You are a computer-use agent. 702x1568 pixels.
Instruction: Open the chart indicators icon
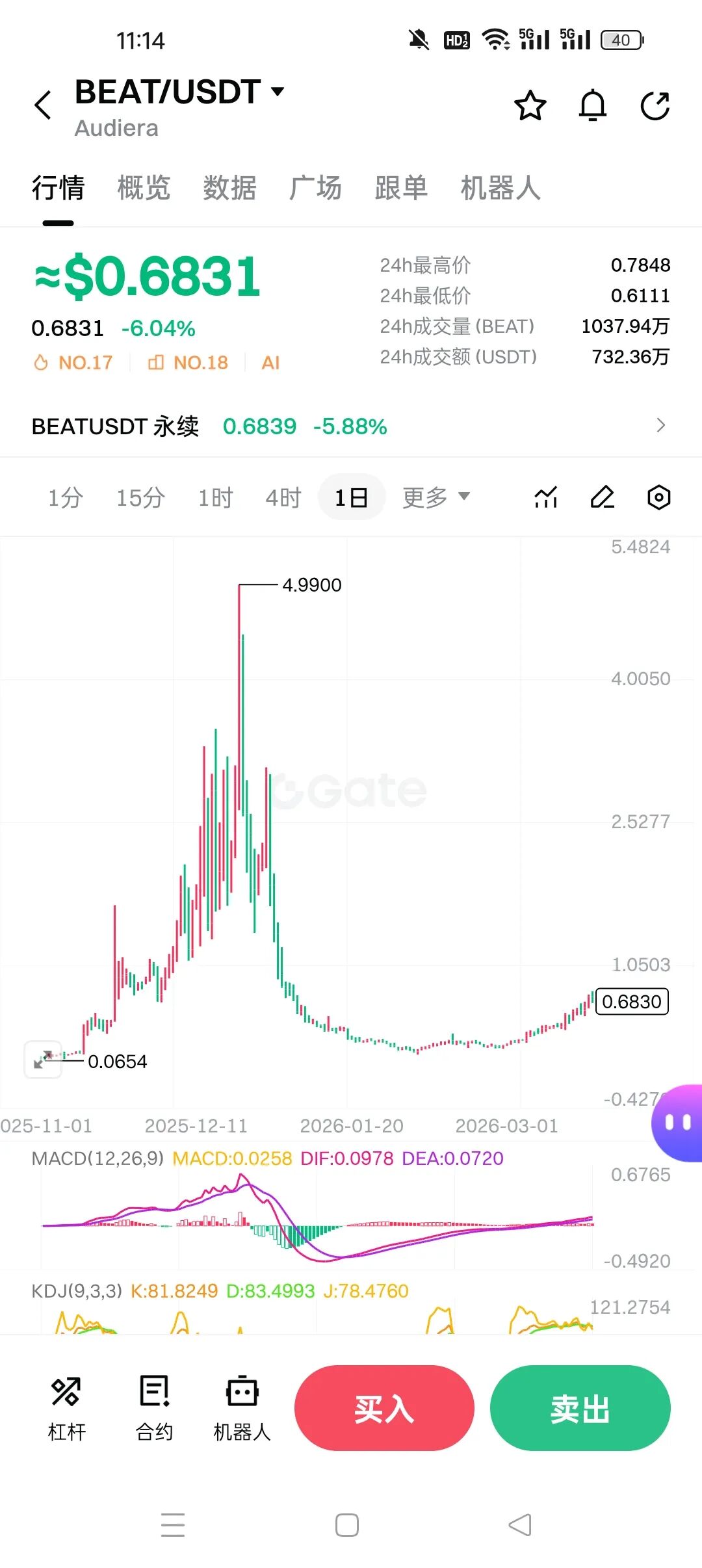pos(546,498)
